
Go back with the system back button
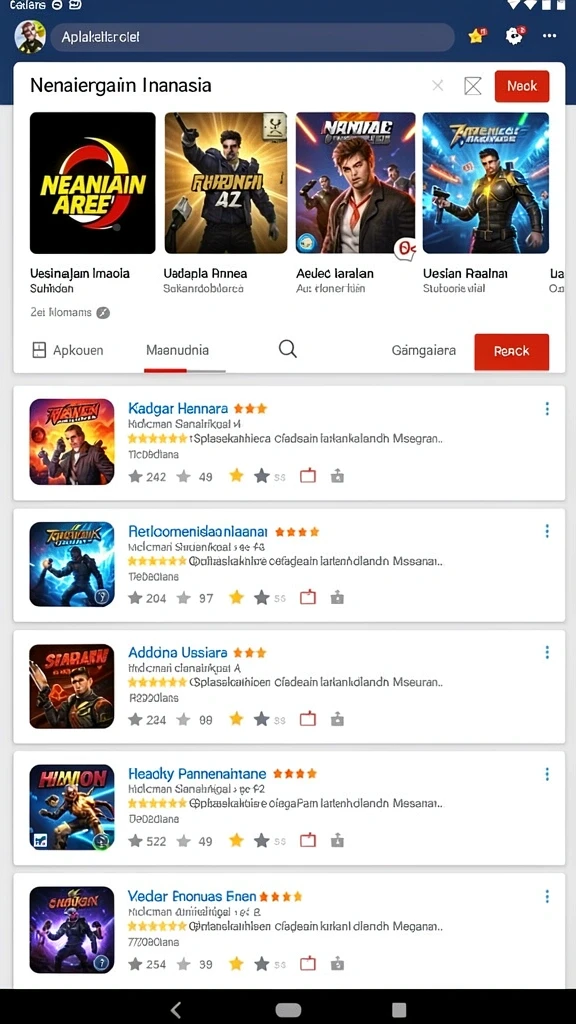(176, 1010)
